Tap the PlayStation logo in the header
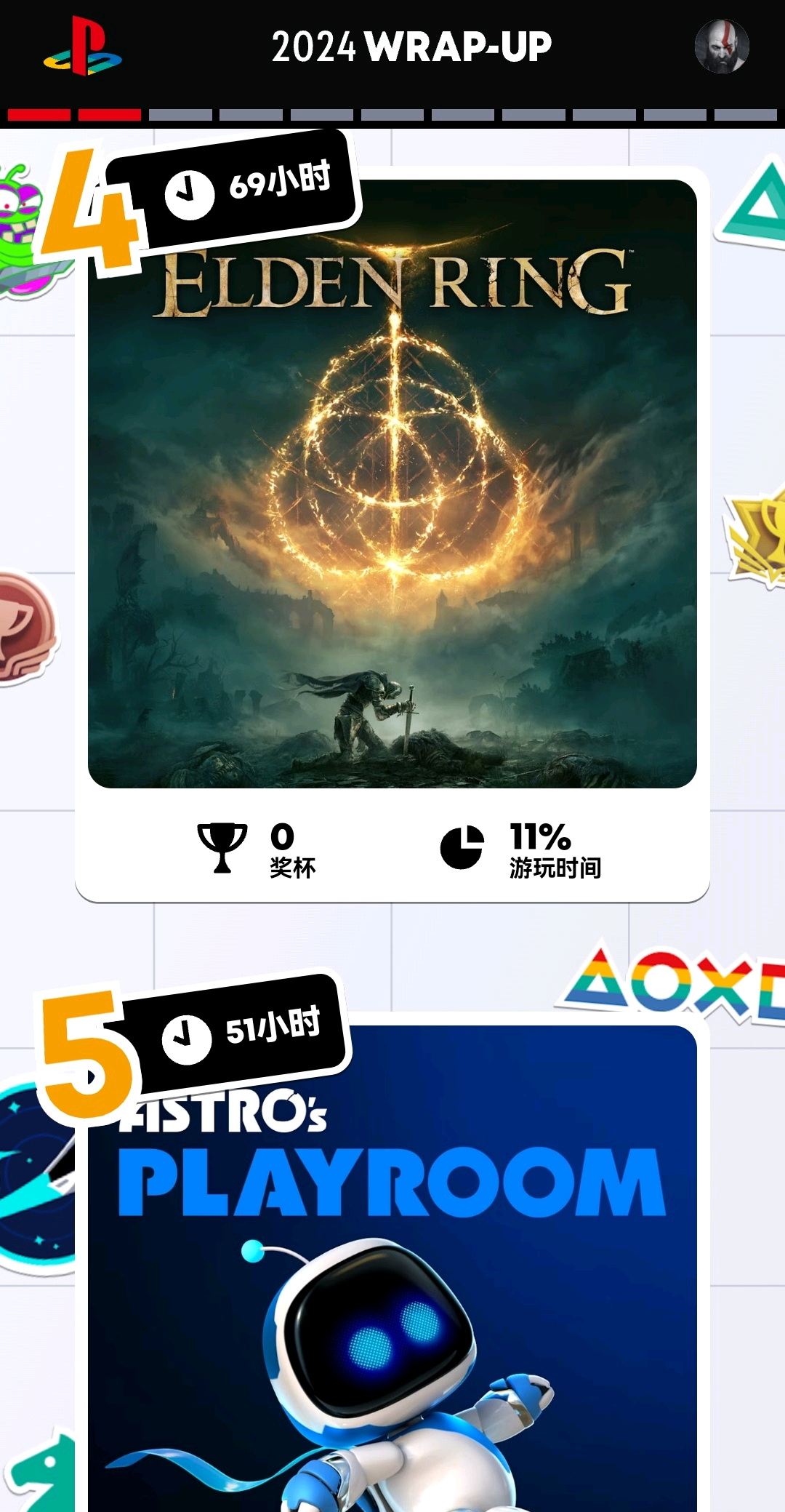785x1512 pixels. (x=82, y=47)
